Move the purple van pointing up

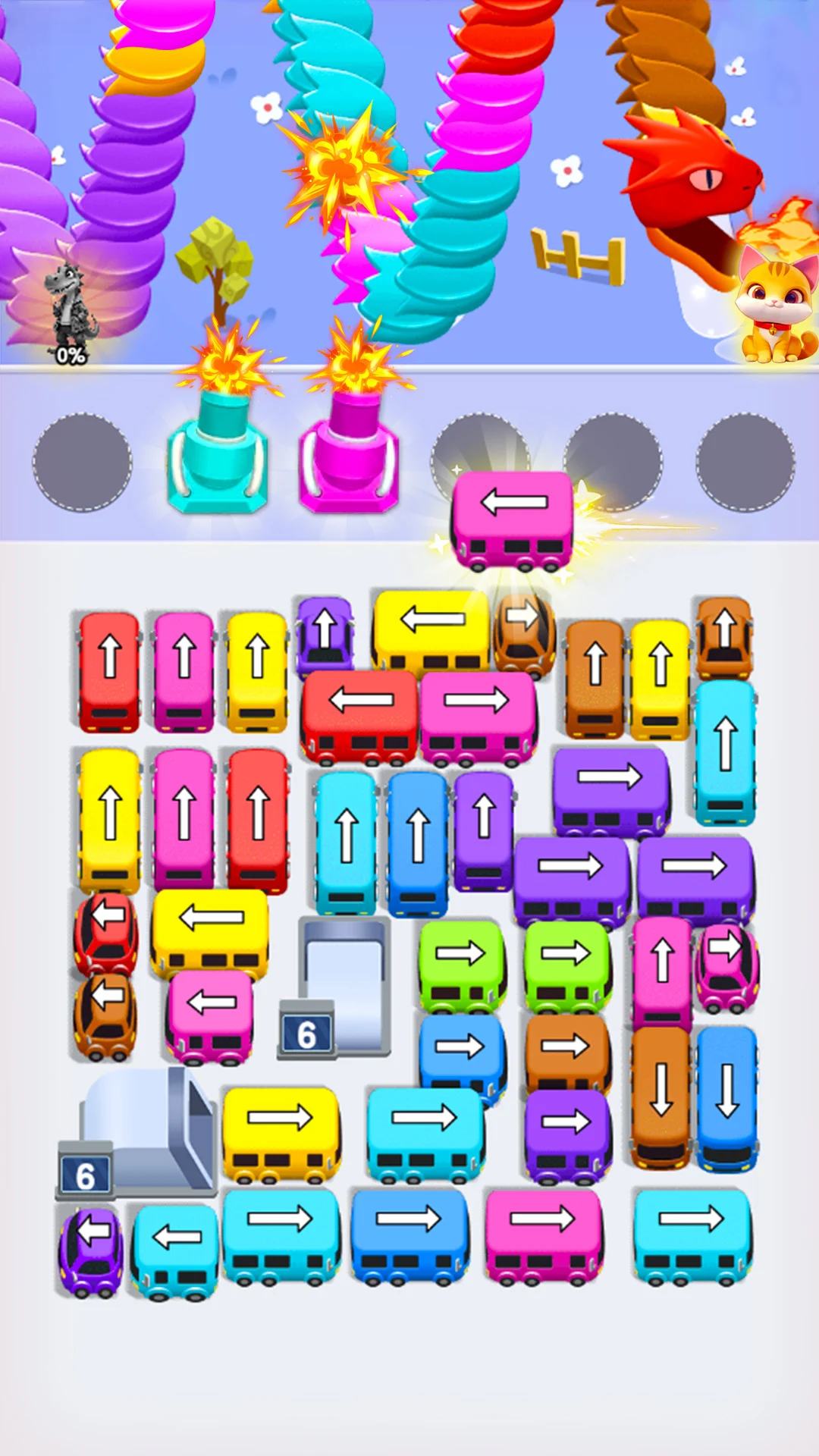coord(484,829)
